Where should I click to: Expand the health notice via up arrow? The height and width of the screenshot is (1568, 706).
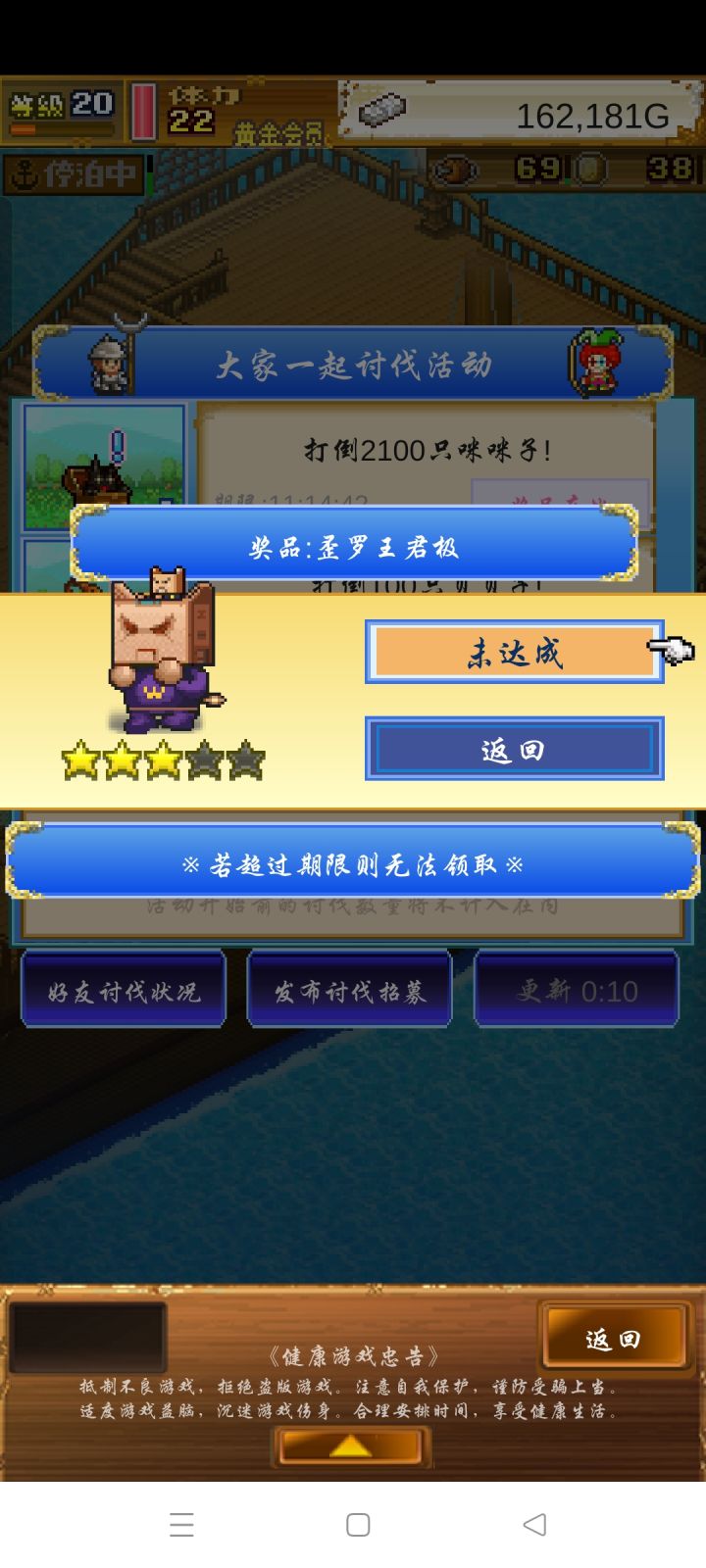[351, 1445]
